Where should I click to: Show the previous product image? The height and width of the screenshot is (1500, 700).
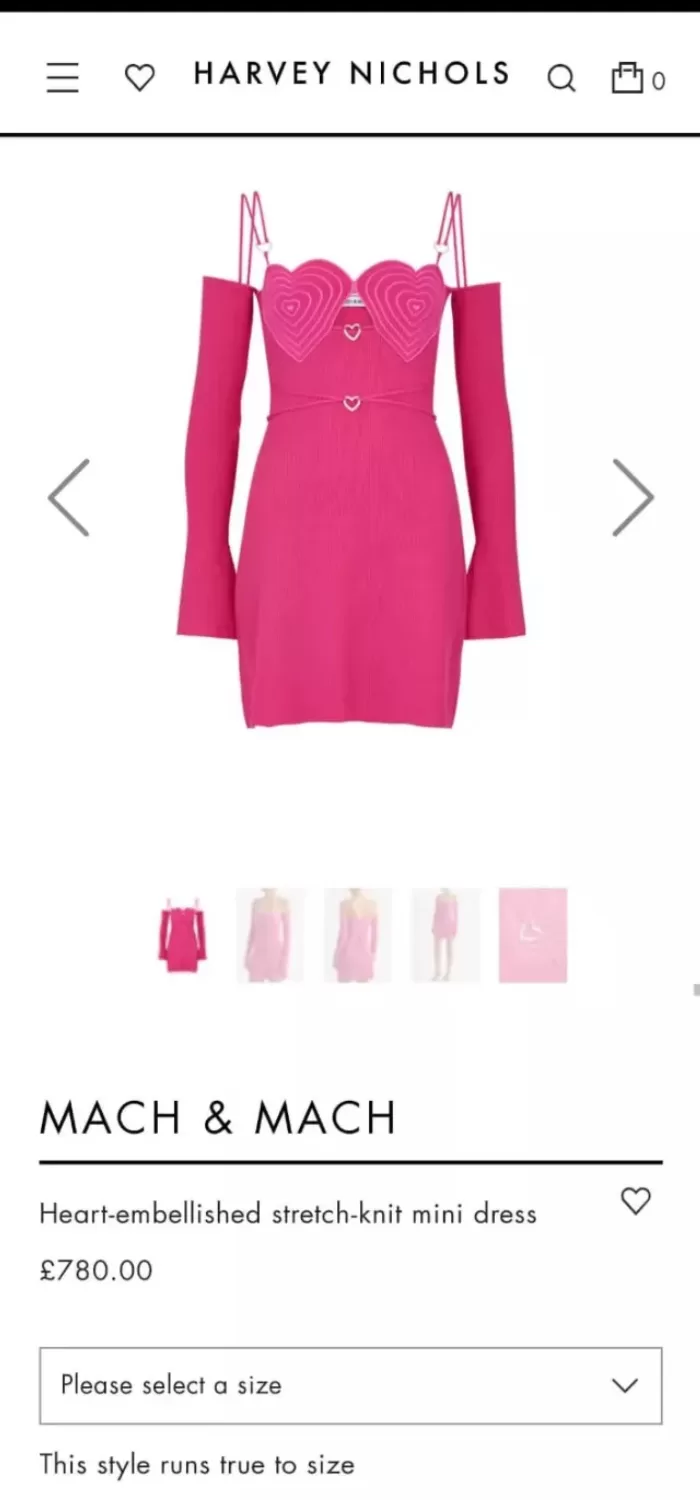pyautogui.click(x=69, y=497)
